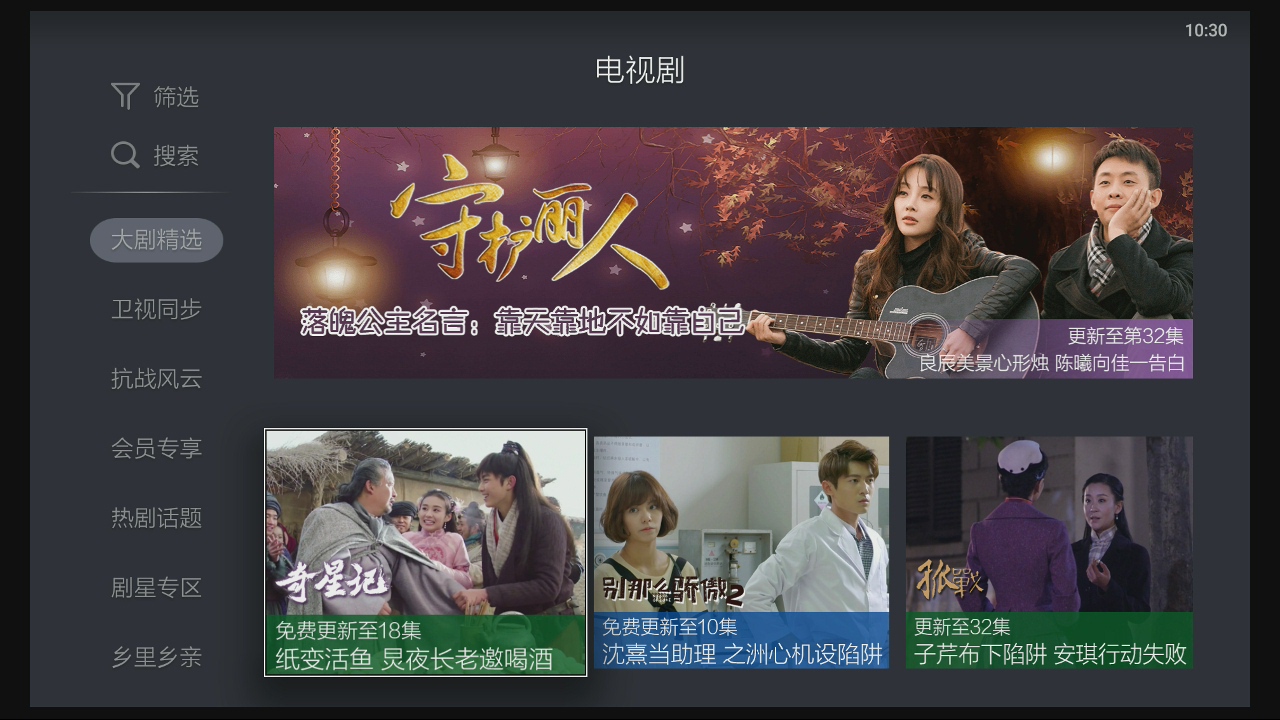Open 搜索 search
Viewport: 1280px width, 720px height.
pyautogui.click(x=155, y=156)
